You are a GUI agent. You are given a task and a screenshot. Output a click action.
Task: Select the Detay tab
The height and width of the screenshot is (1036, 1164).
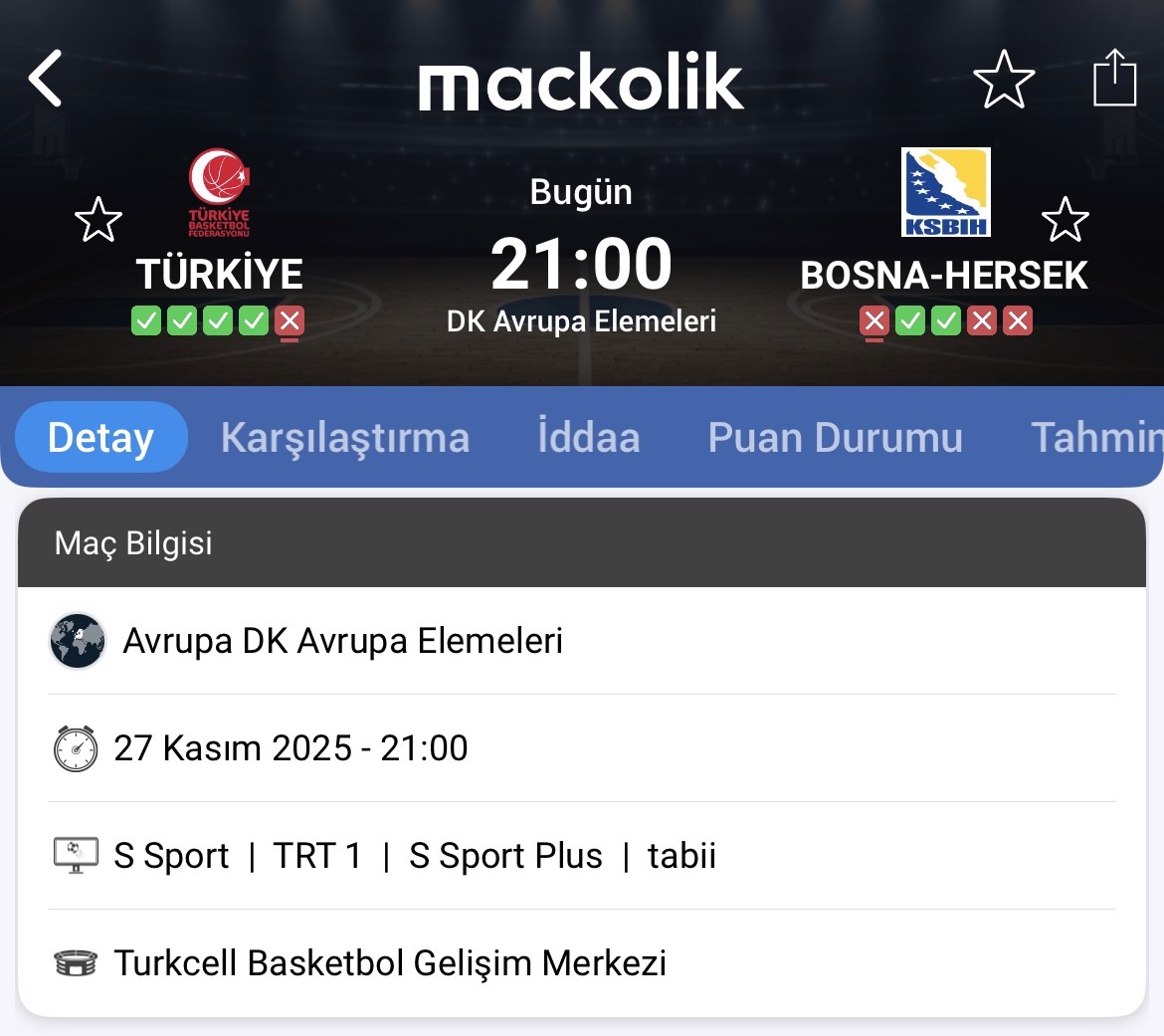(x=100, y=438)
